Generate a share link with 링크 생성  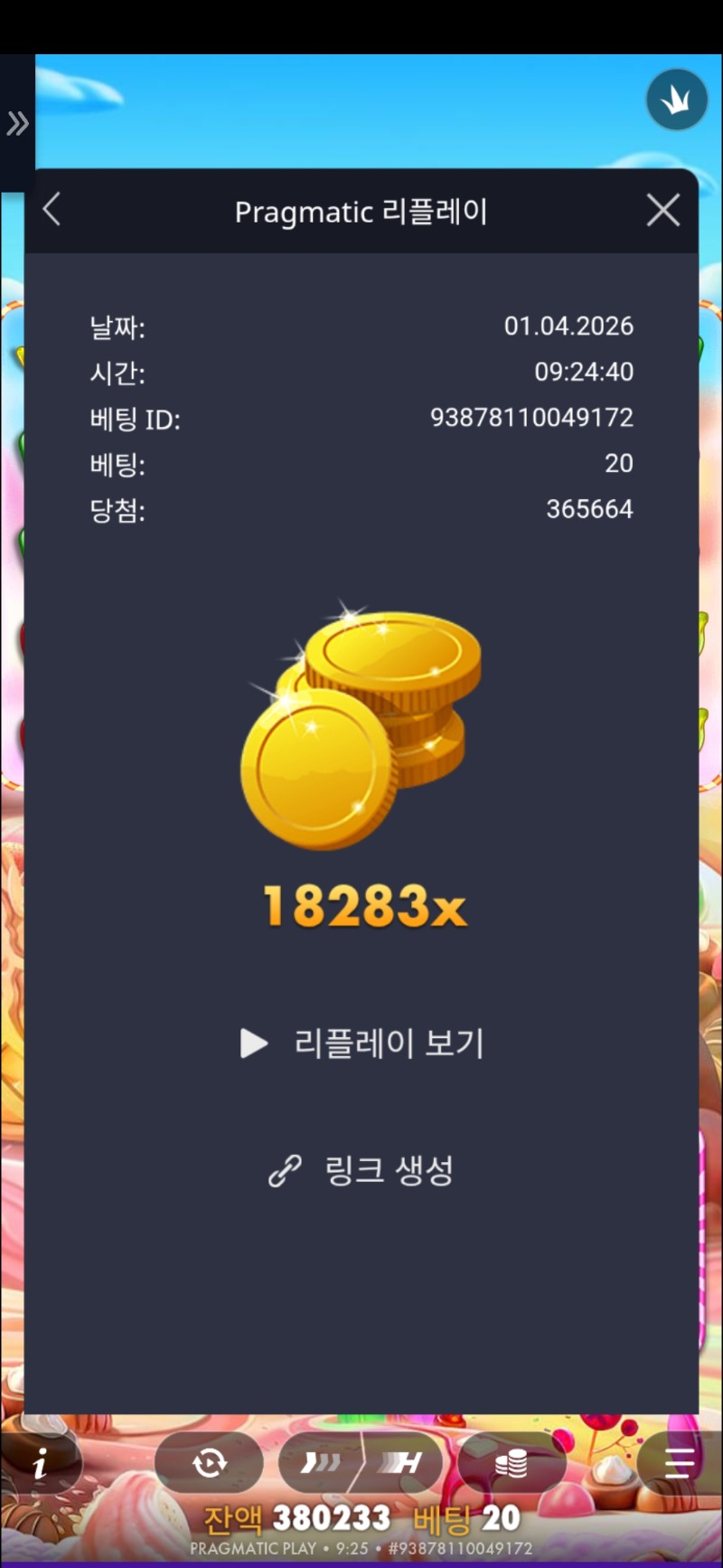click(x=362, y=1170)
